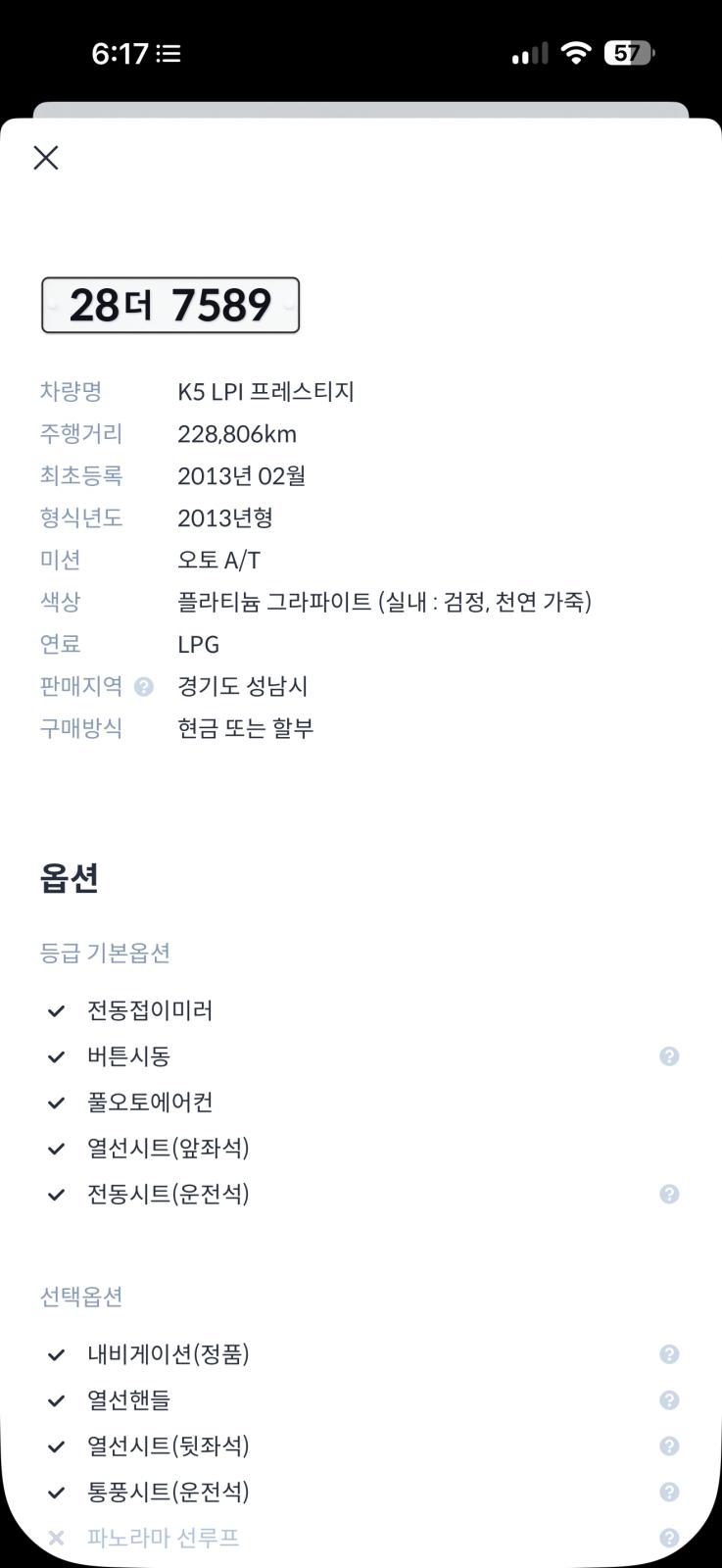Show help for 전동시트(운전석) option
The height and width of the screenshot is (1568, 722).
(x=669, y=1194)
